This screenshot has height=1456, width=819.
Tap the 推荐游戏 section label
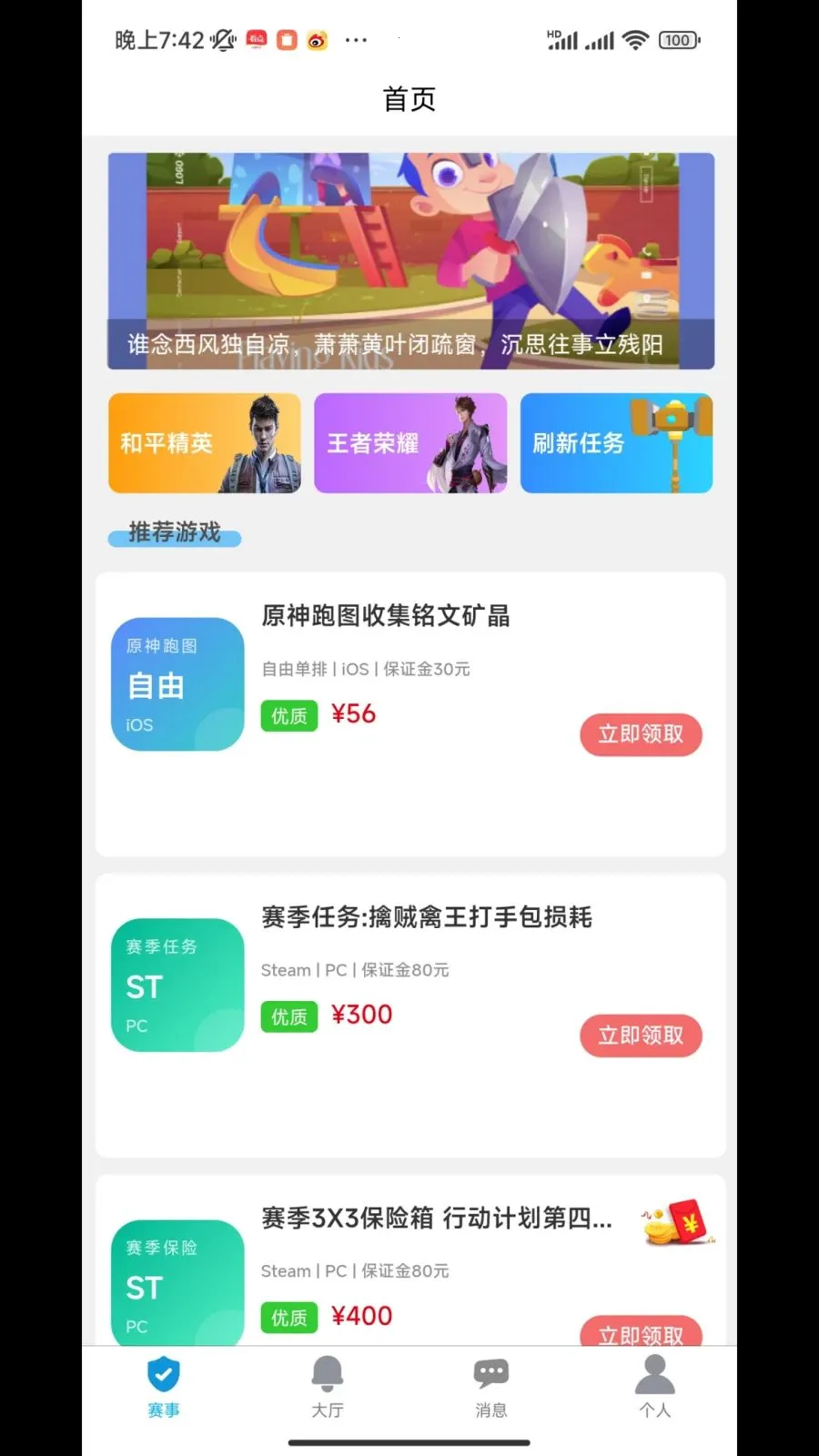174,535
